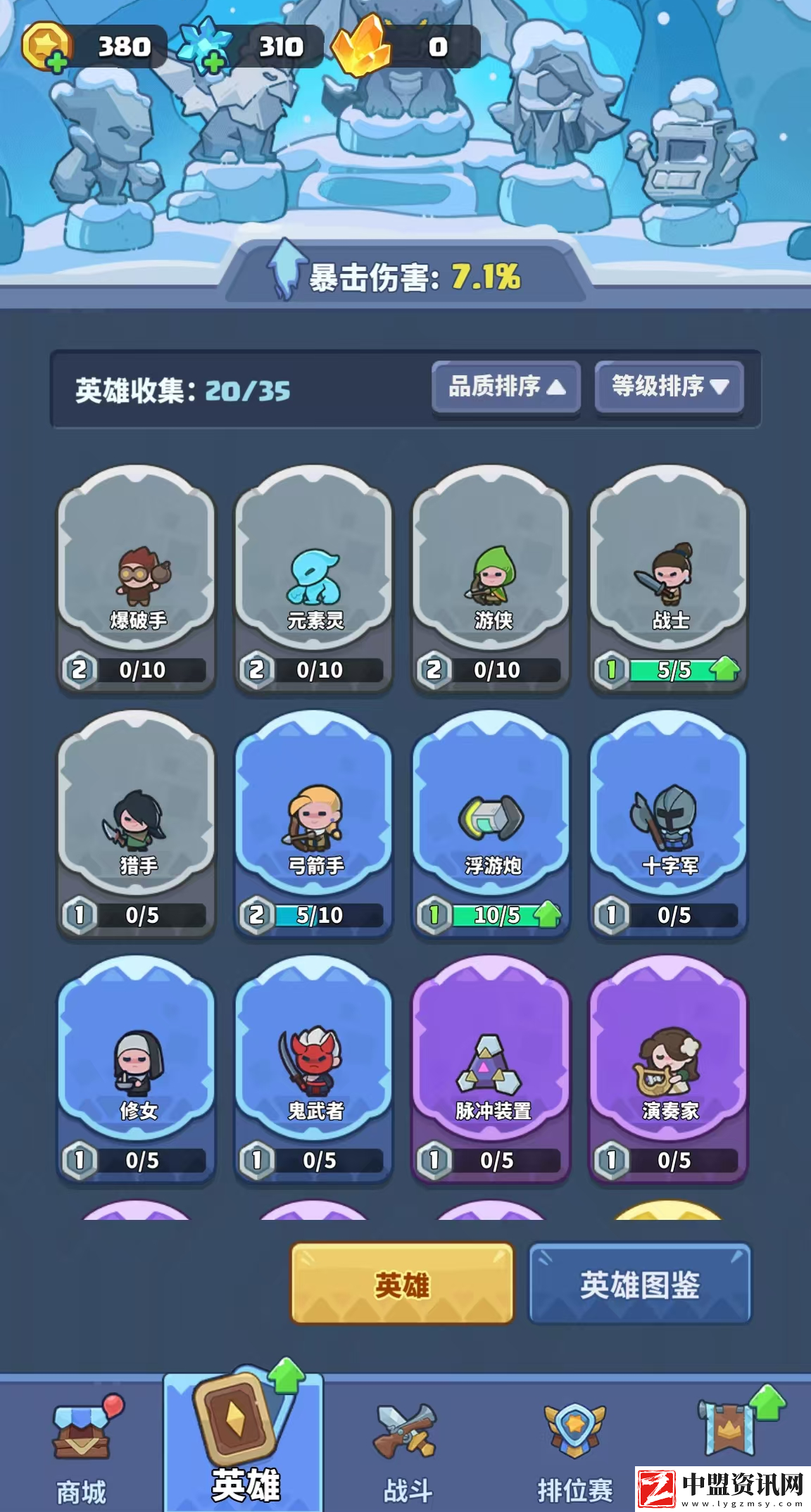811x1512 pixels.
Task: Select the 演奏家 hero card
Action: 669,1069
